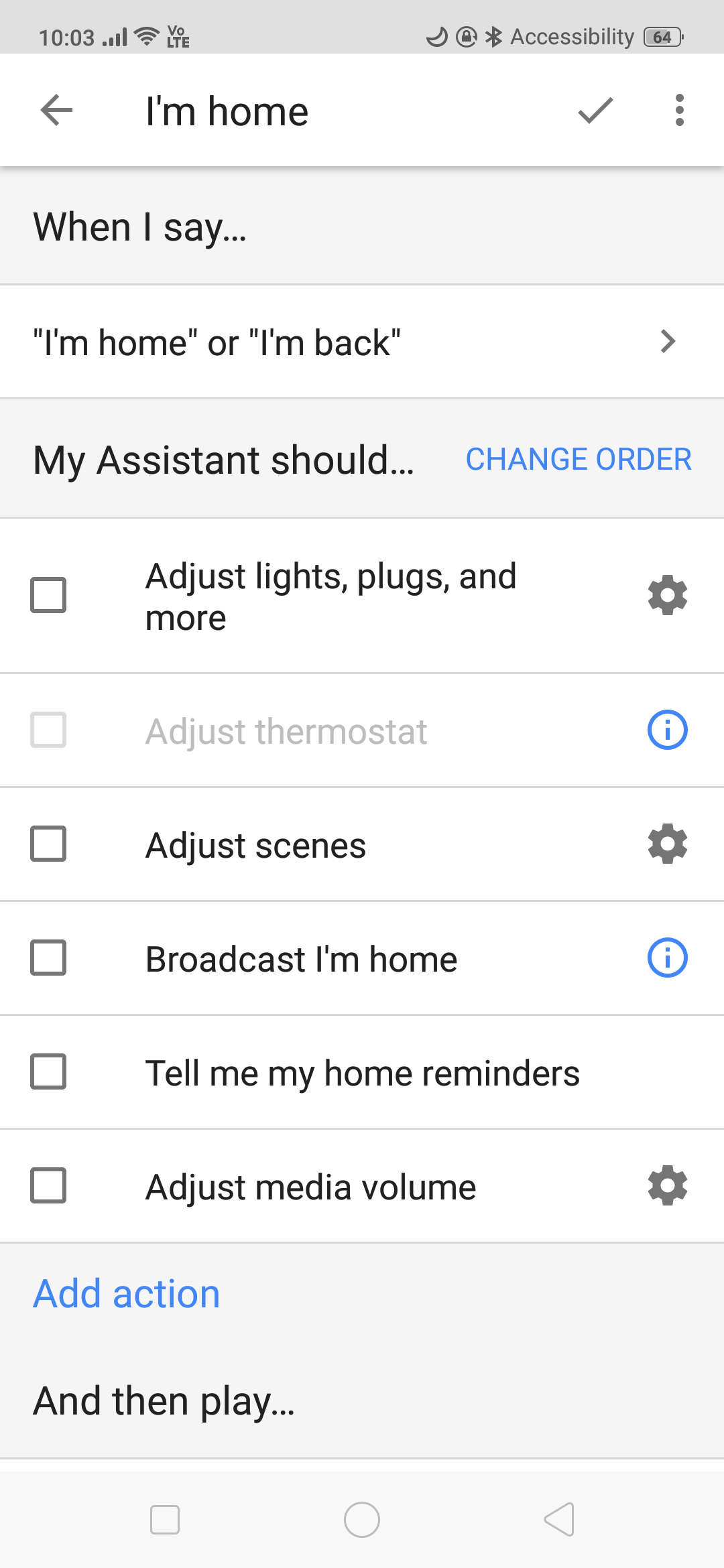
Task: Tick the Broadcast I'm home checkbox
Action: click(x=48, y=958)
